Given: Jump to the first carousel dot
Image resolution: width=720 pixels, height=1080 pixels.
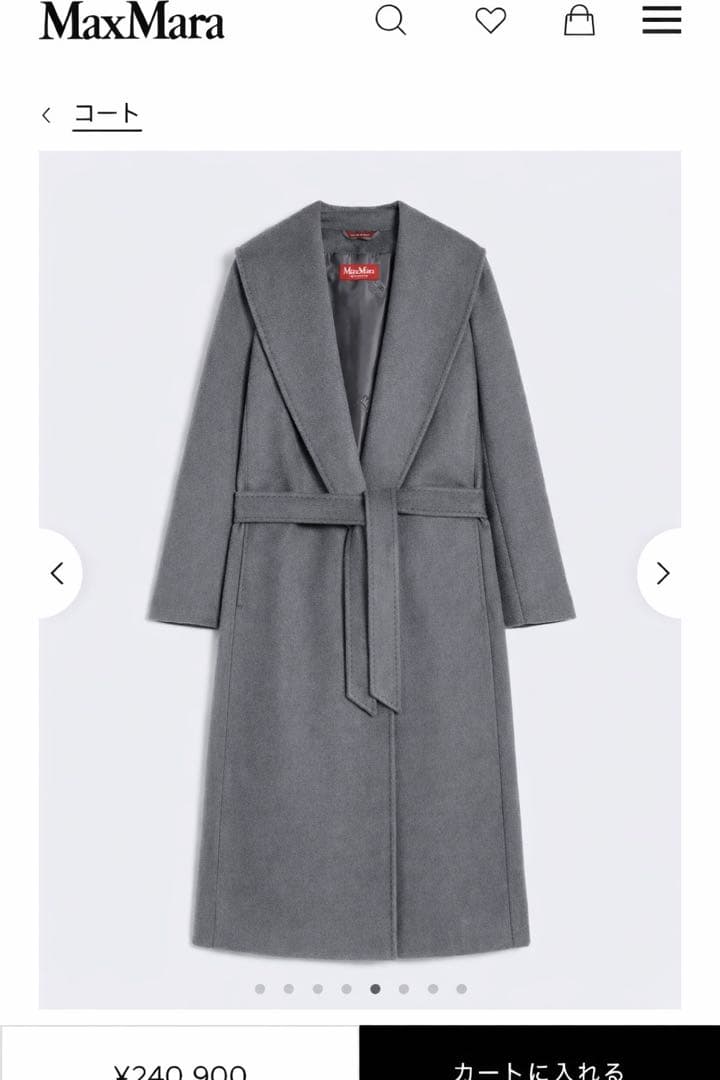Looking at the screenshot, I should coord(260,987).
